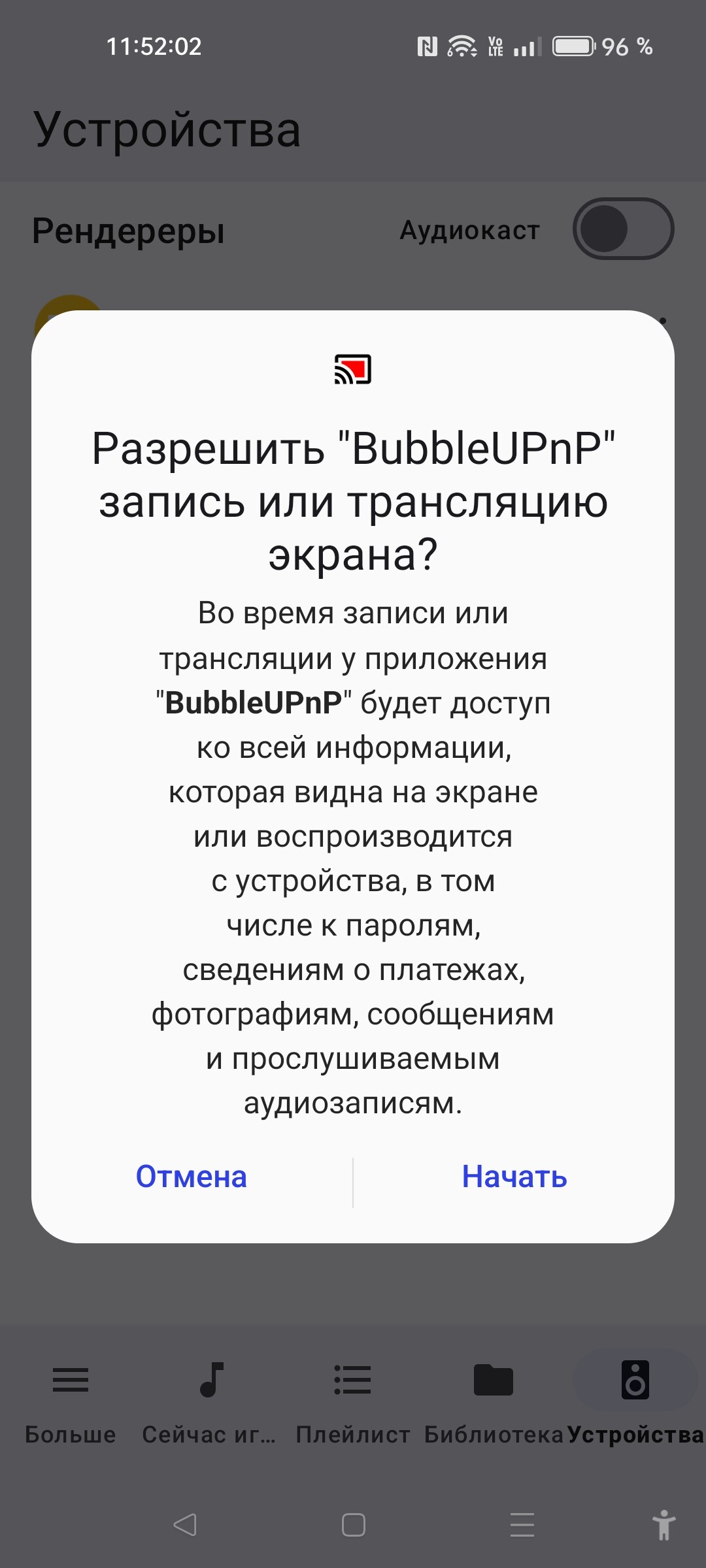Tap Отмена to deny screen recording
This screenshot has height=1568, width=706.
pyautogui.click(x=191, y=1177)
